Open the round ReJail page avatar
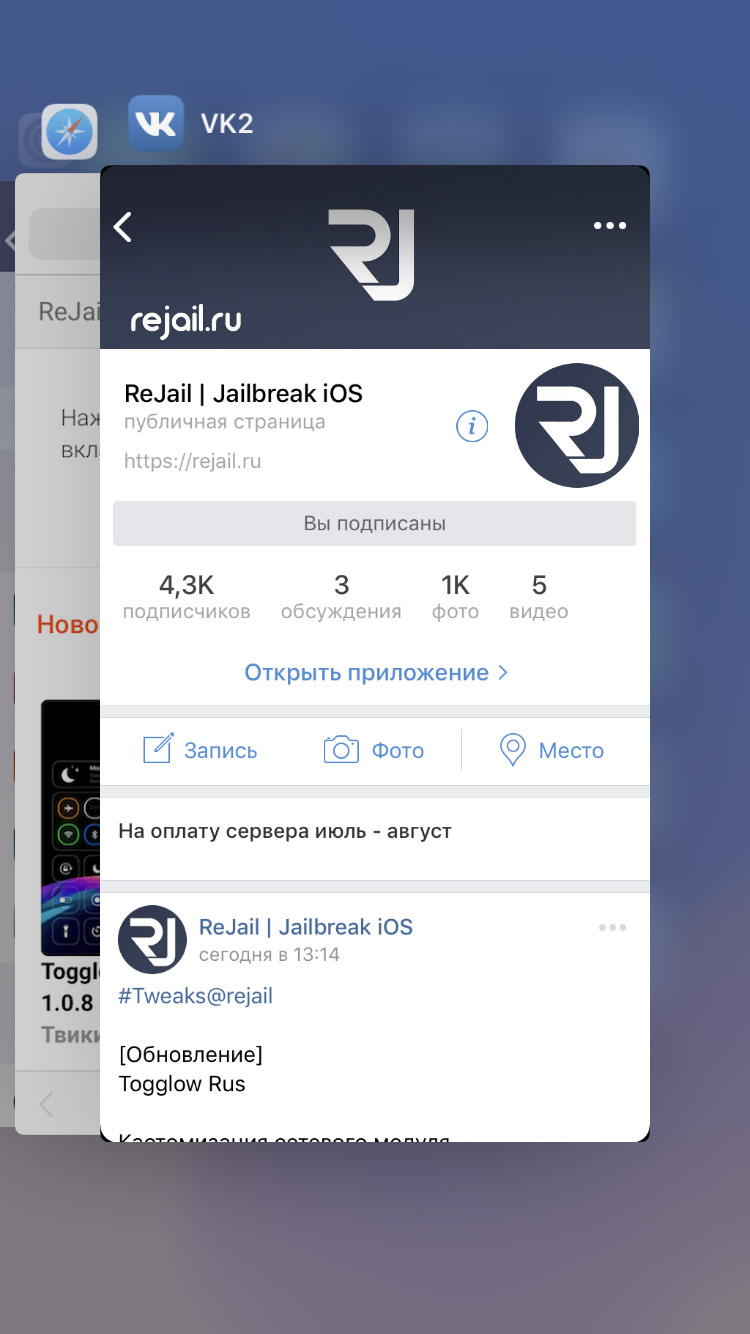The image size is (750, 1334). click(x=577, y=426)
